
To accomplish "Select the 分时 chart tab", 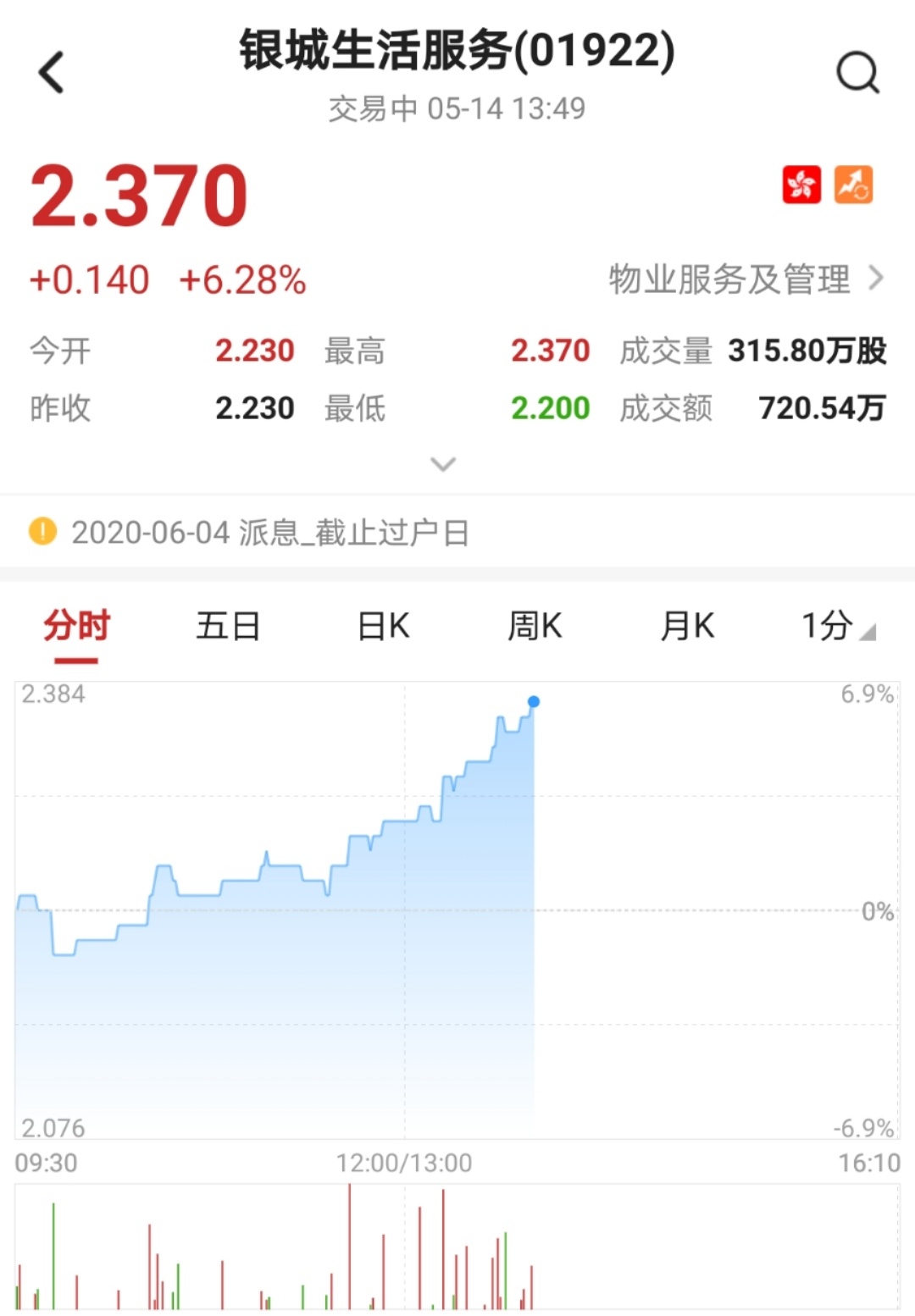I will point(77,627).
